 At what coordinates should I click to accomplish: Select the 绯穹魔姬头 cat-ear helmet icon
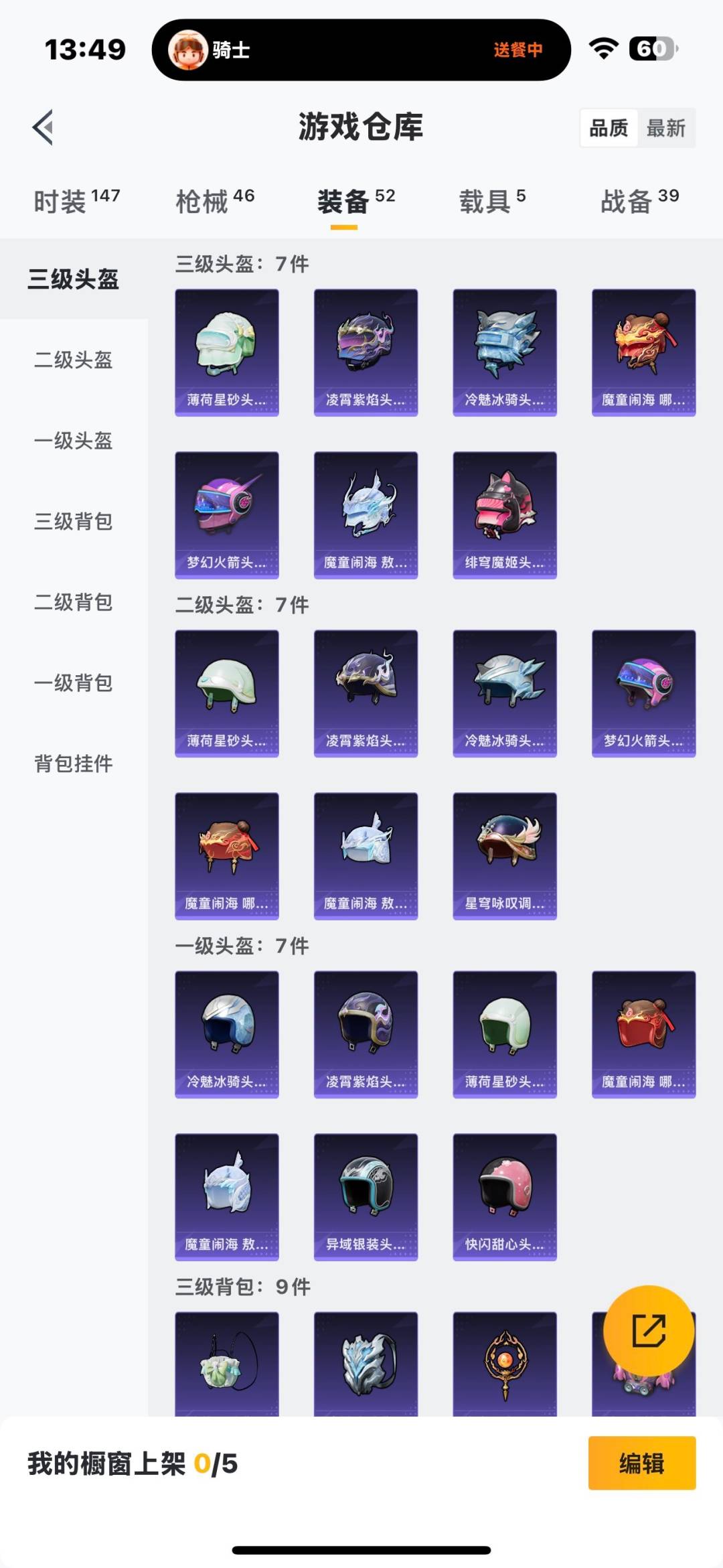point(503,514)
